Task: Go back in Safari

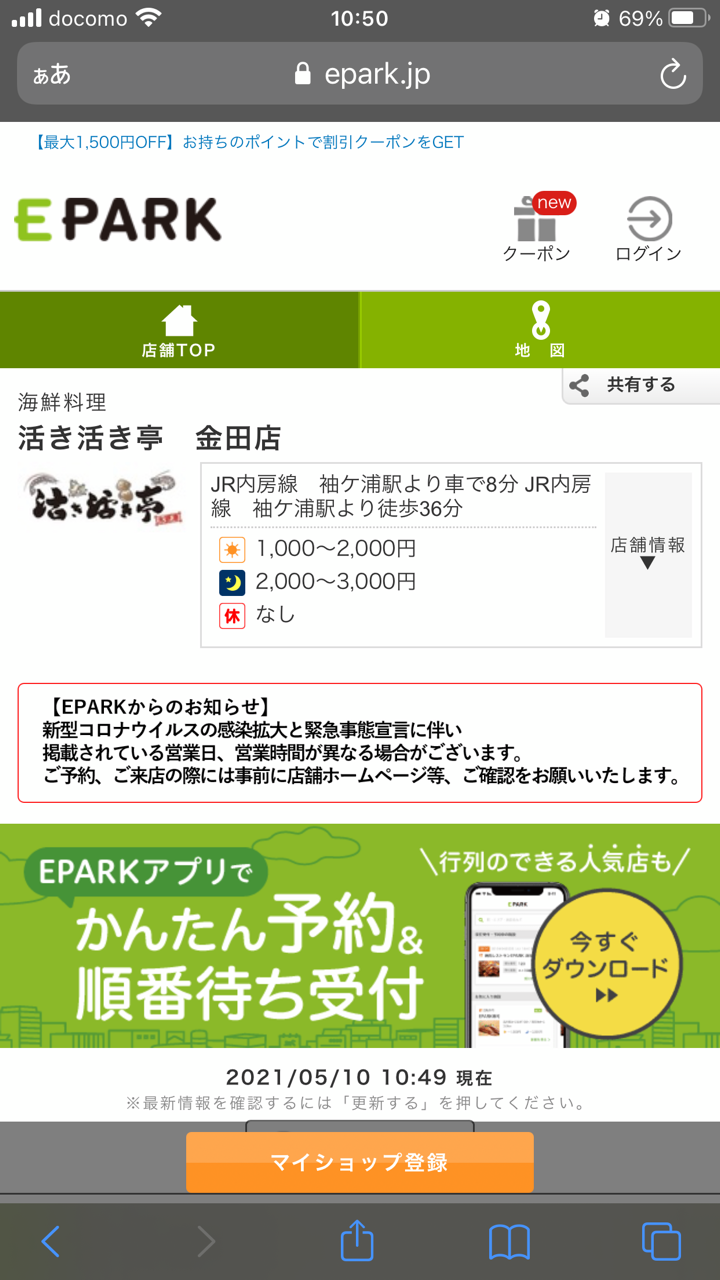Action: pos(50,1242)
